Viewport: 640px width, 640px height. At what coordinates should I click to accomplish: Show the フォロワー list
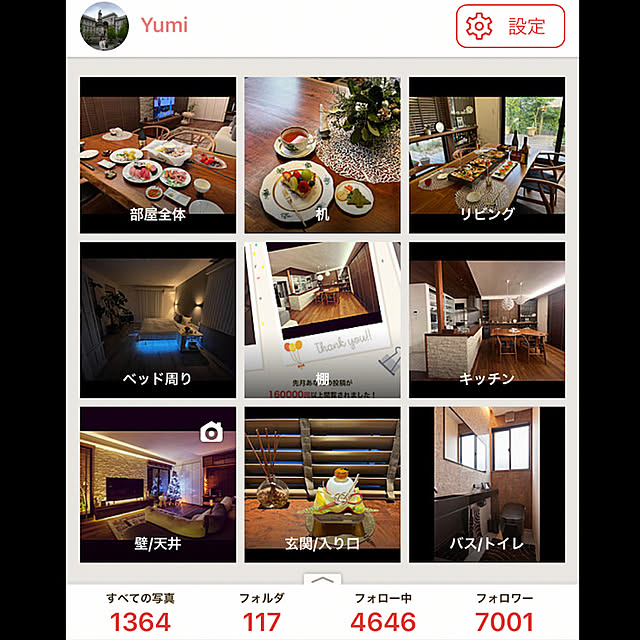[505, 612]
